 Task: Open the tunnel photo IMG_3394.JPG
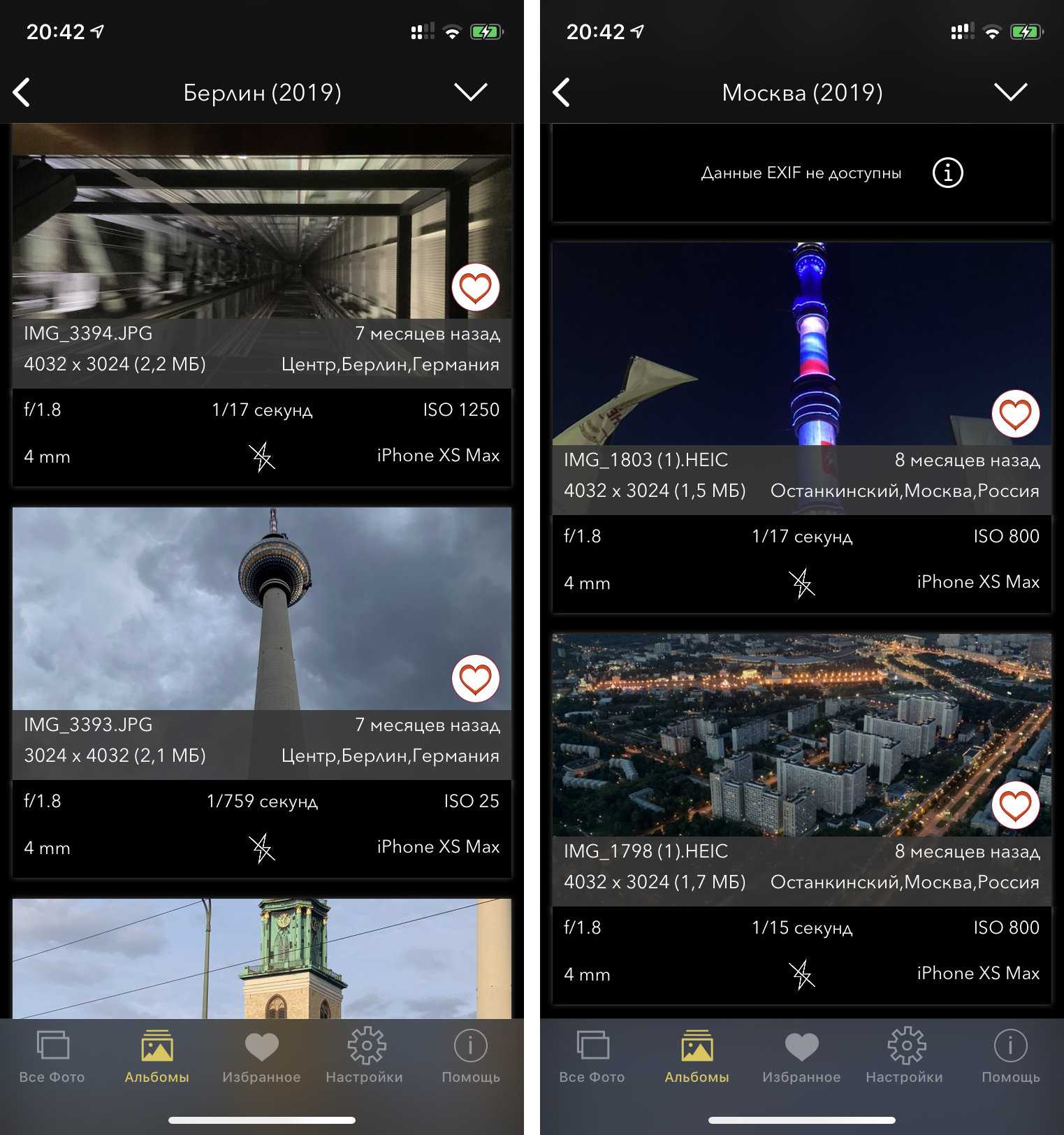point(231,224)
